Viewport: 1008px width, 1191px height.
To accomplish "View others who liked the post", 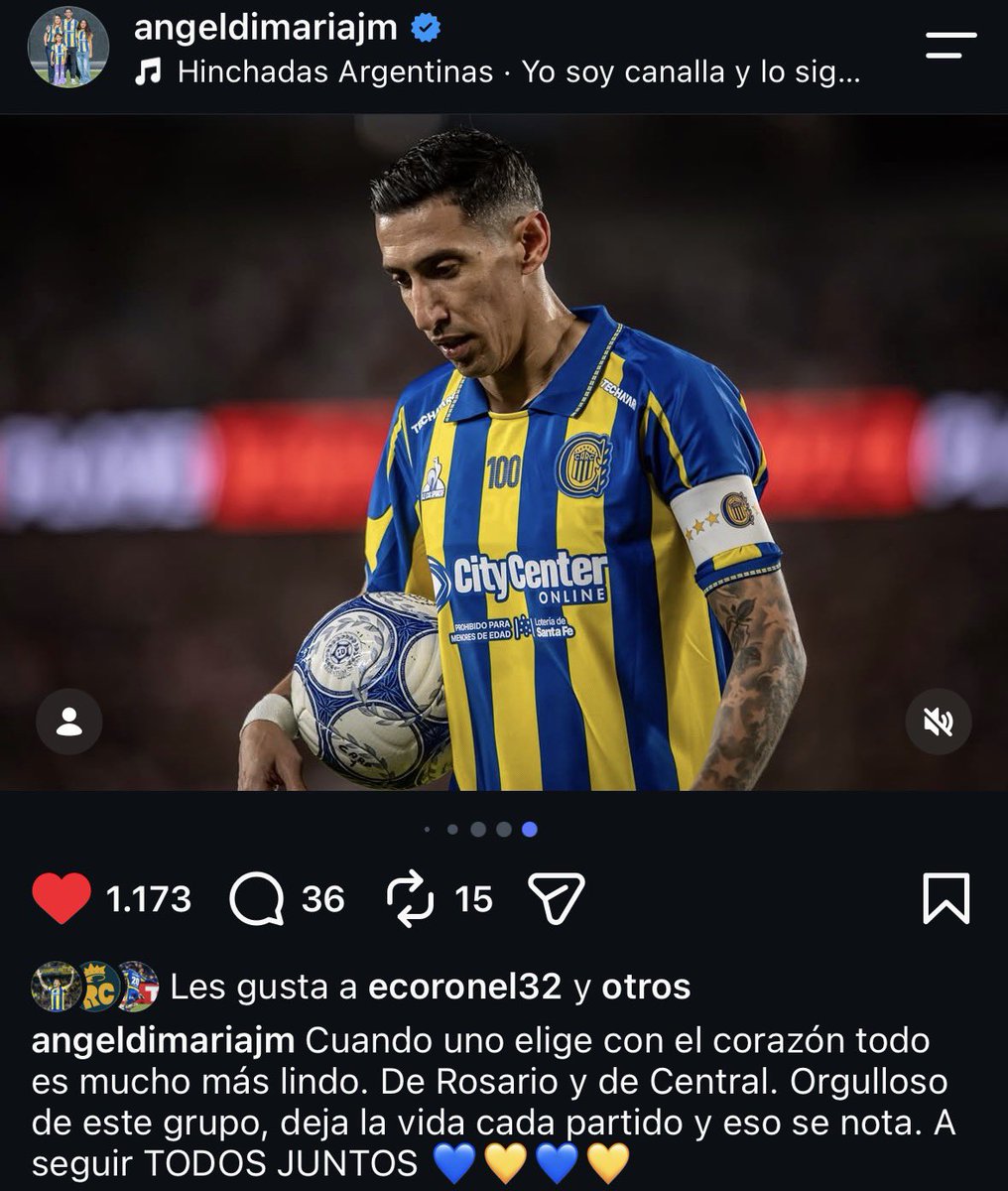I will click(646, 987).
